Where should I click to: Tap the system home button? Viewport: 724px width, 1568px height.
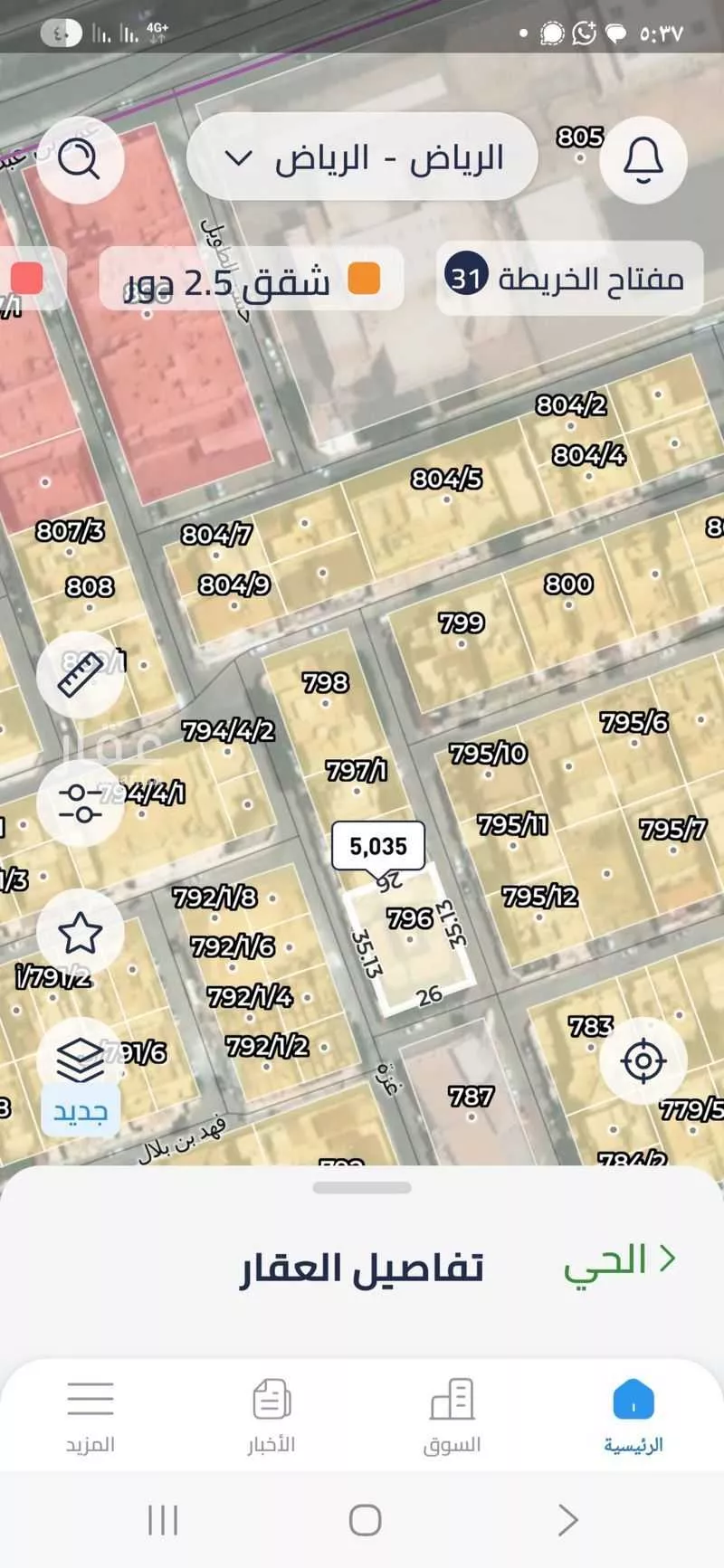point(365,1520)
